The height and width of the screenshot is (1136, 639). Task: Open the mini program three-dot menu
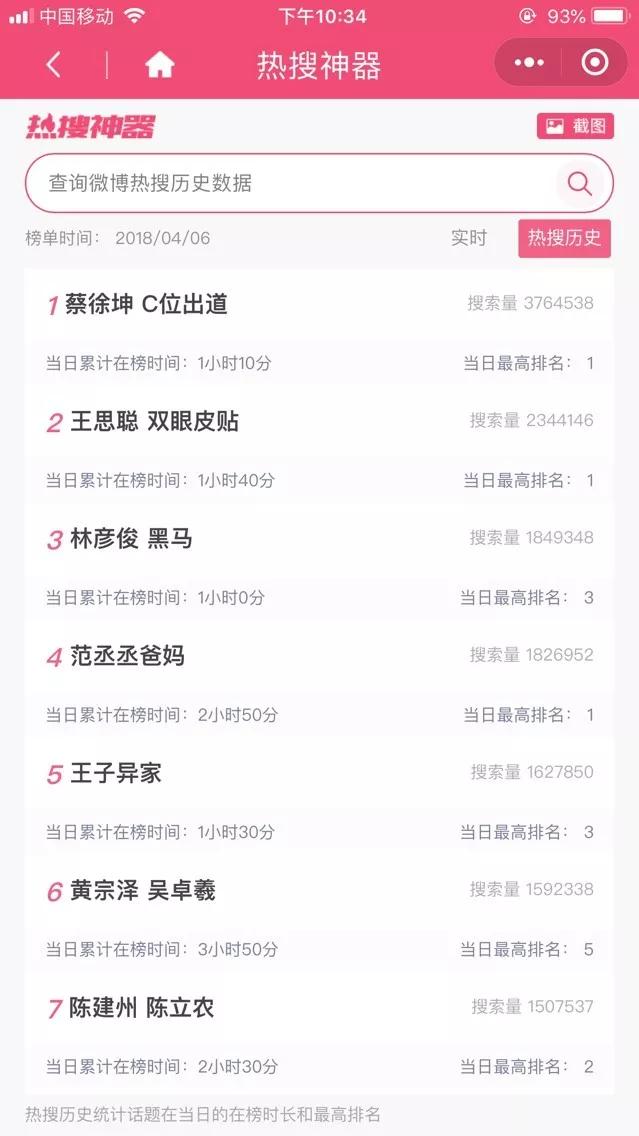[x=529, y=63]
